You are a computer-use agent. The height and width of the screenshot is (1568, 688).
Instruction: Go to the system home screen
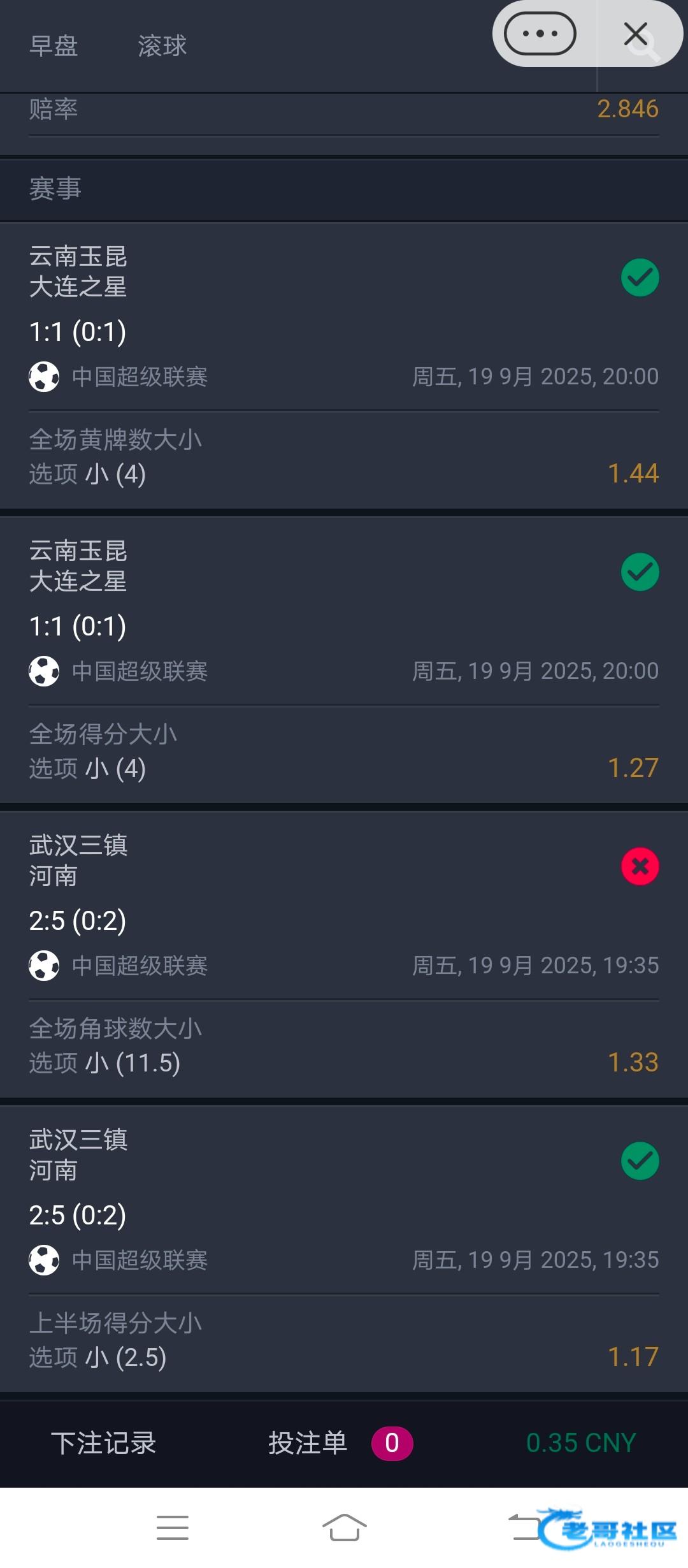[344, 1527]
